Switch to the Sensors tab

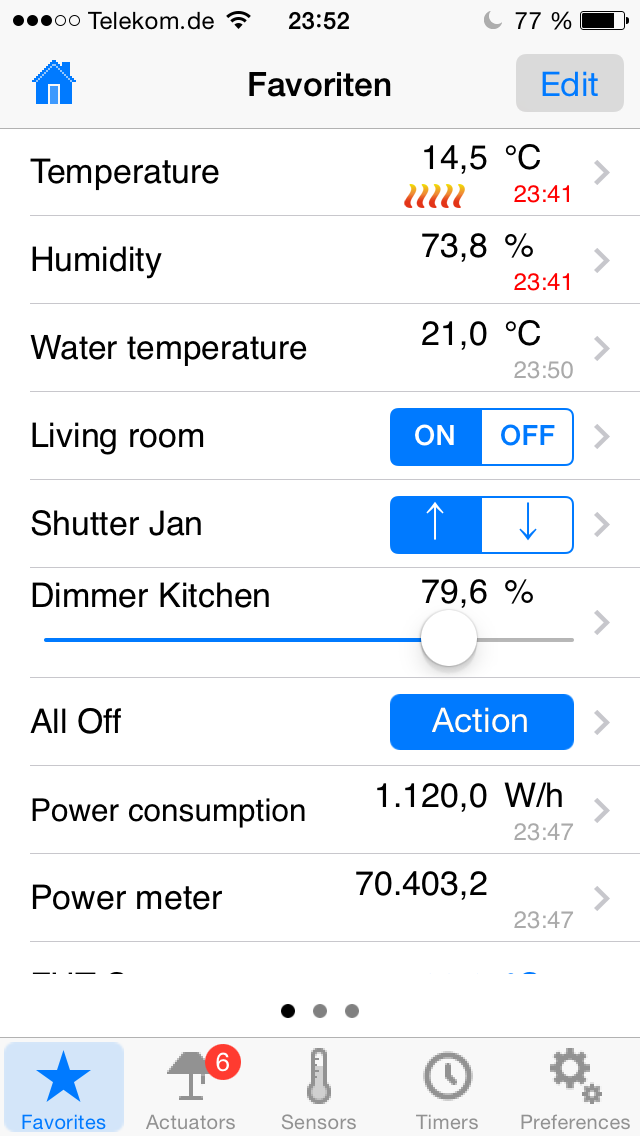click(x=319, y=1088)
